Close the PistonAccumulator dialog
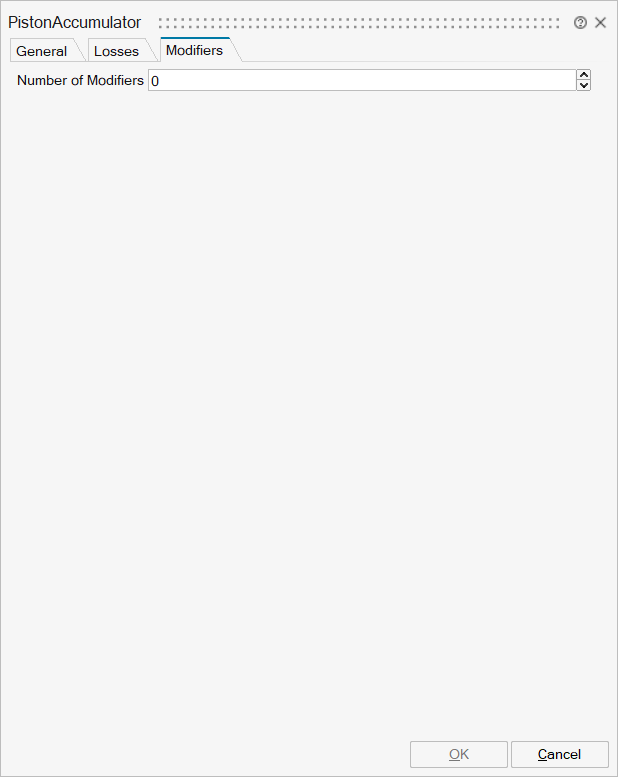 point(601,22)
